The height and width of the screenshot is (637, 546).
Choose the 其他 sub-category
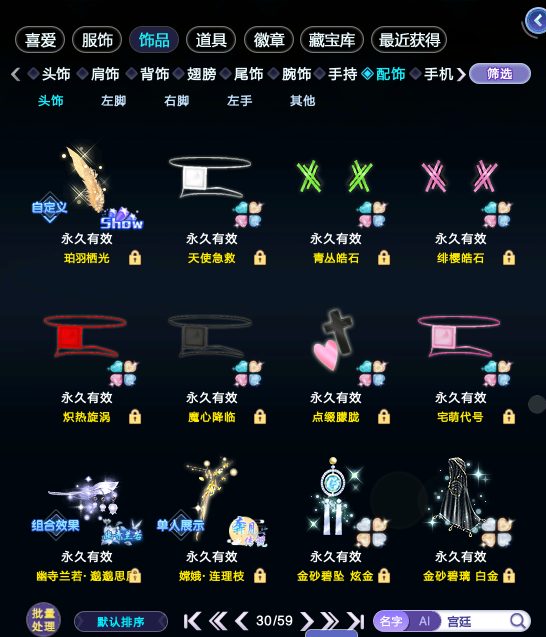(302, 101)
